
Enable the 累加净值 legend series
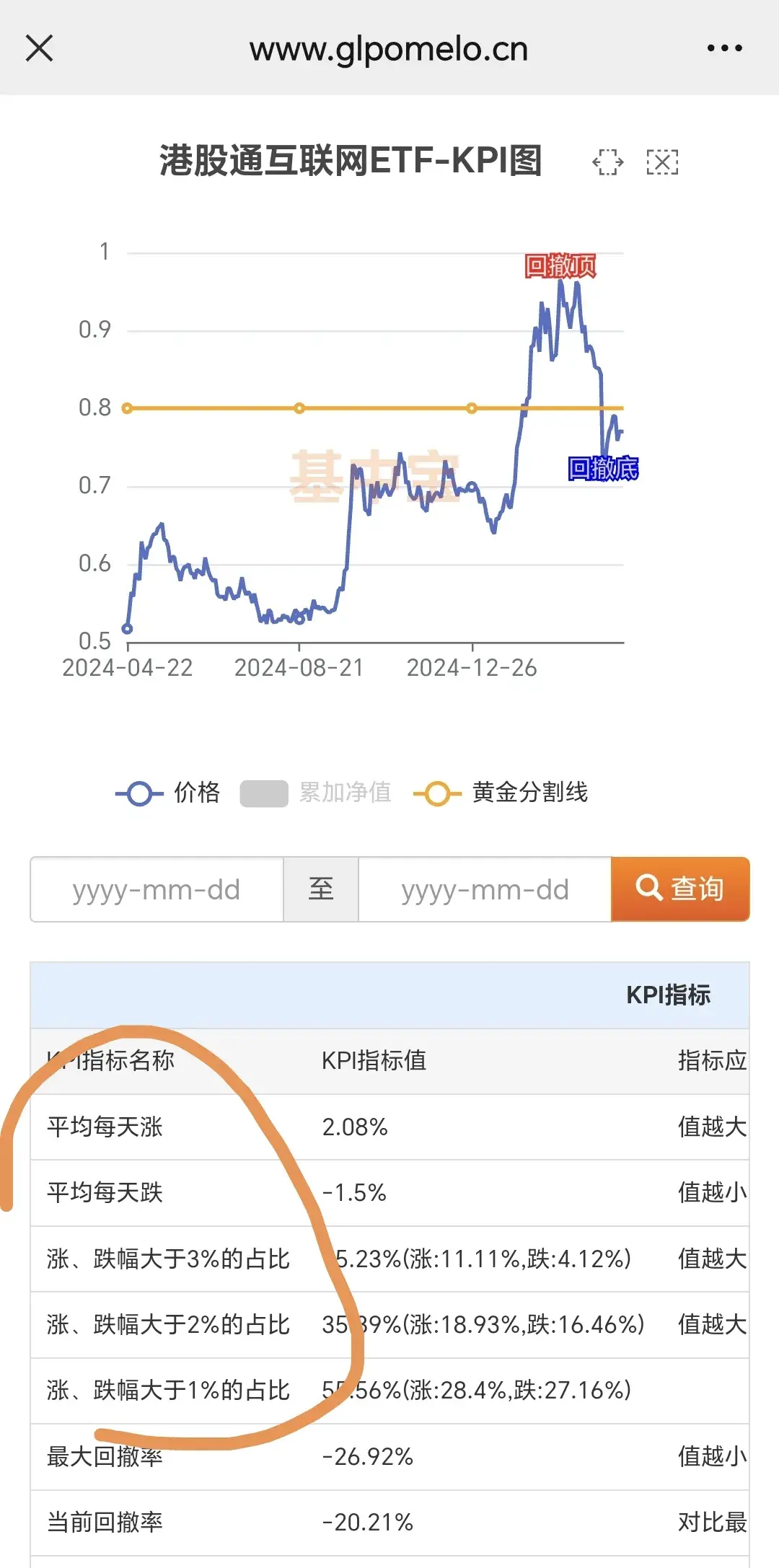point(315,793)
